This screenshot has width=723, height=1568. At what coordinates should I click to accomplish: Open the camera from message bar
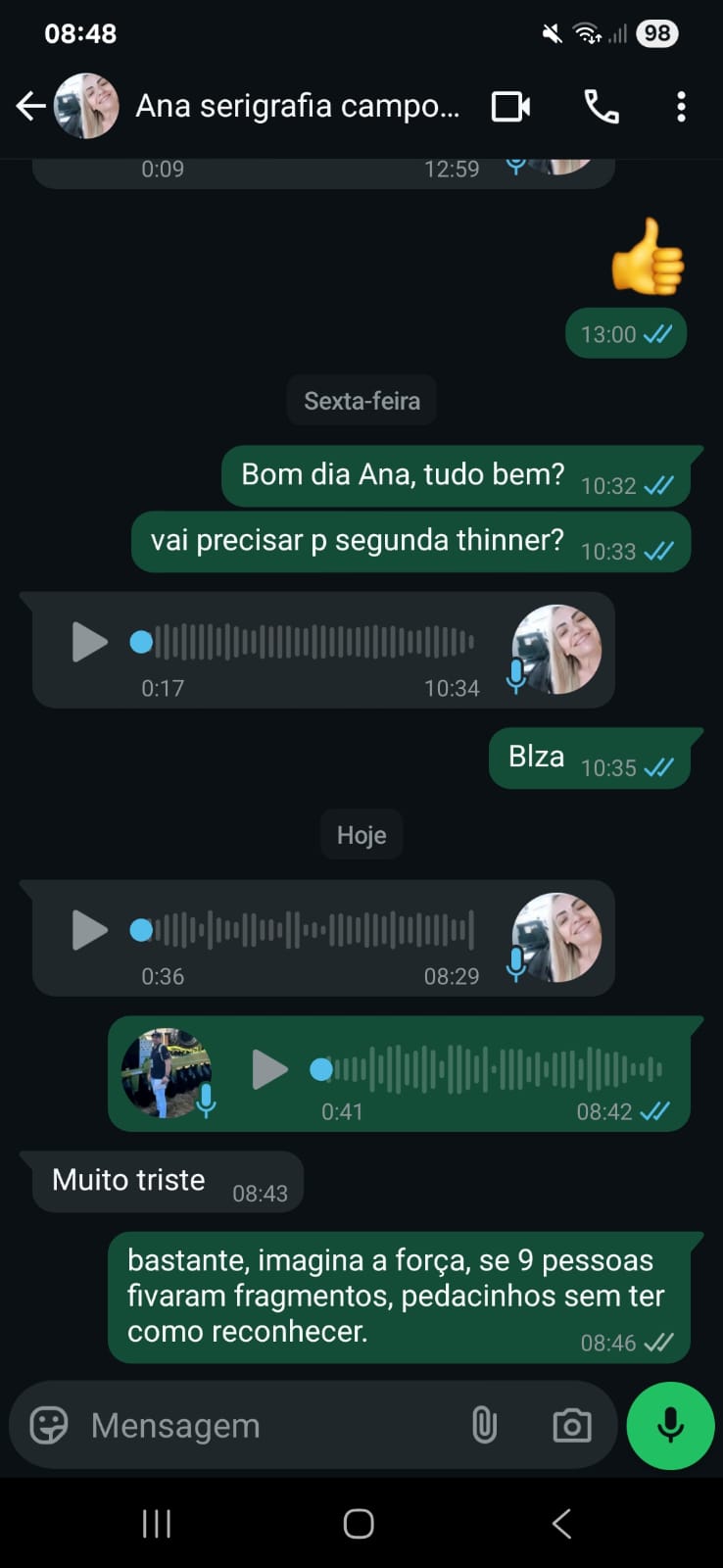click(572, 1425)
